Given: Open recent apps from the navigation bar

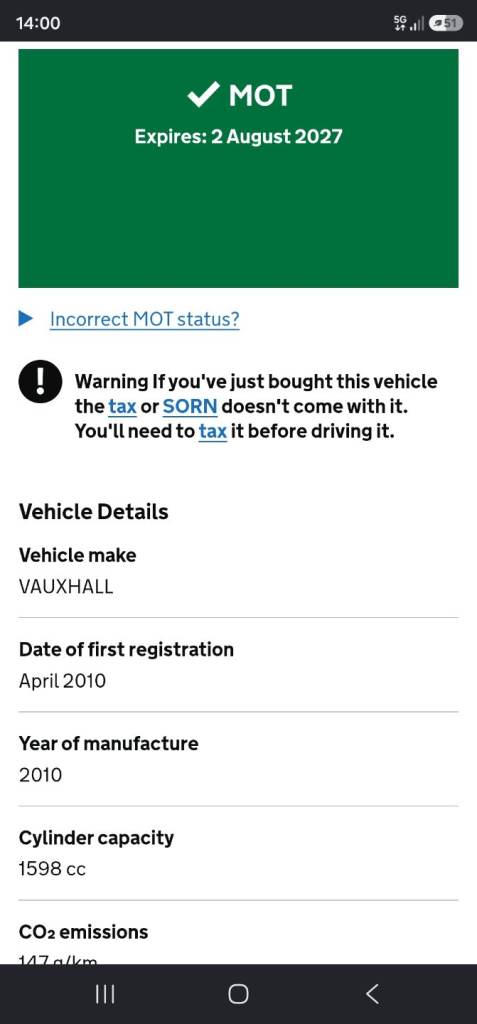Looking at the screenshot, I should pos(105,994).
